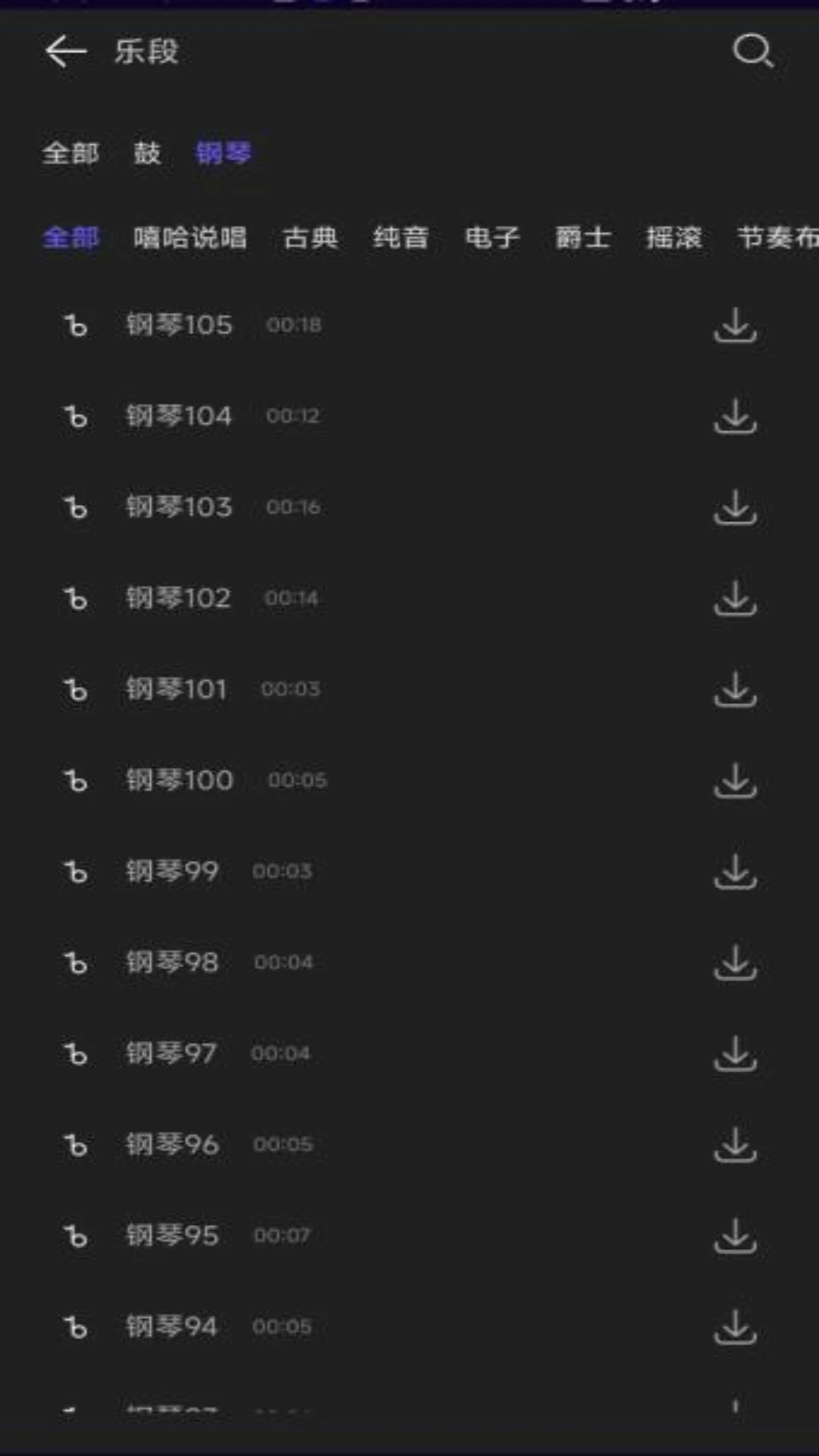Open search with the magnifier icon

click(752, 52)
